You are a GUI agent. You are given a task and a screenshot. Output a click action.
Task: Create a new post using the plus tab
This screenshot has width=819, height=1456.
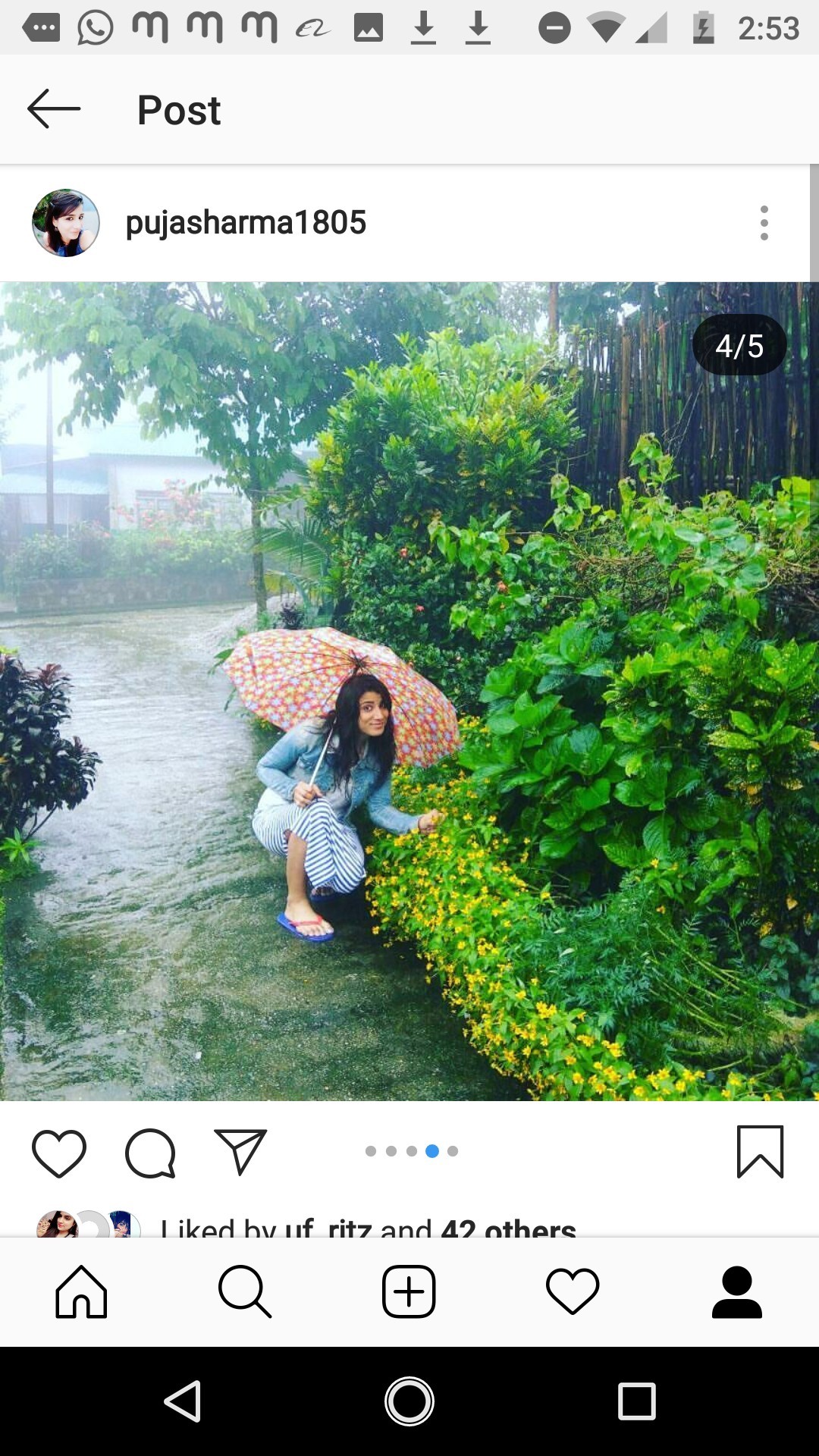409,1291
